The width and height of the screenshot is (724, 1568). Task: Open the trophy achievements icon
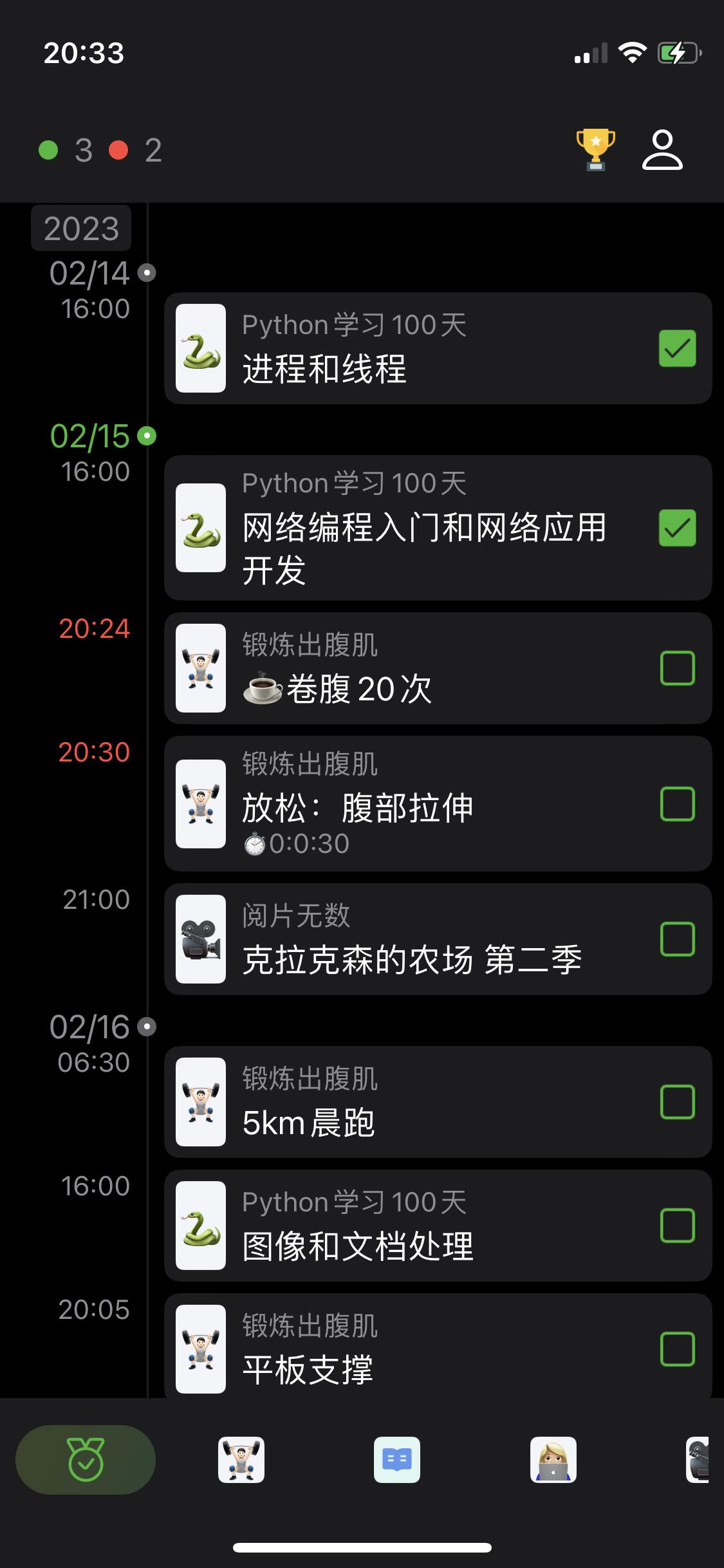point(595,149)
